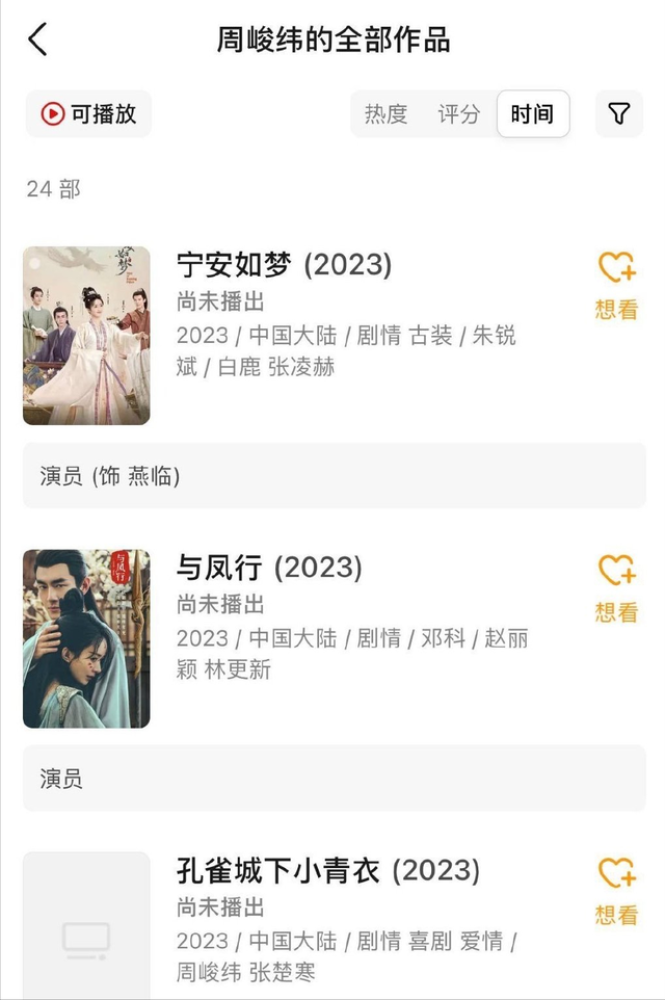
Task: Mark 宁安如梦 as 想看
Action: (x=616, y=285)
